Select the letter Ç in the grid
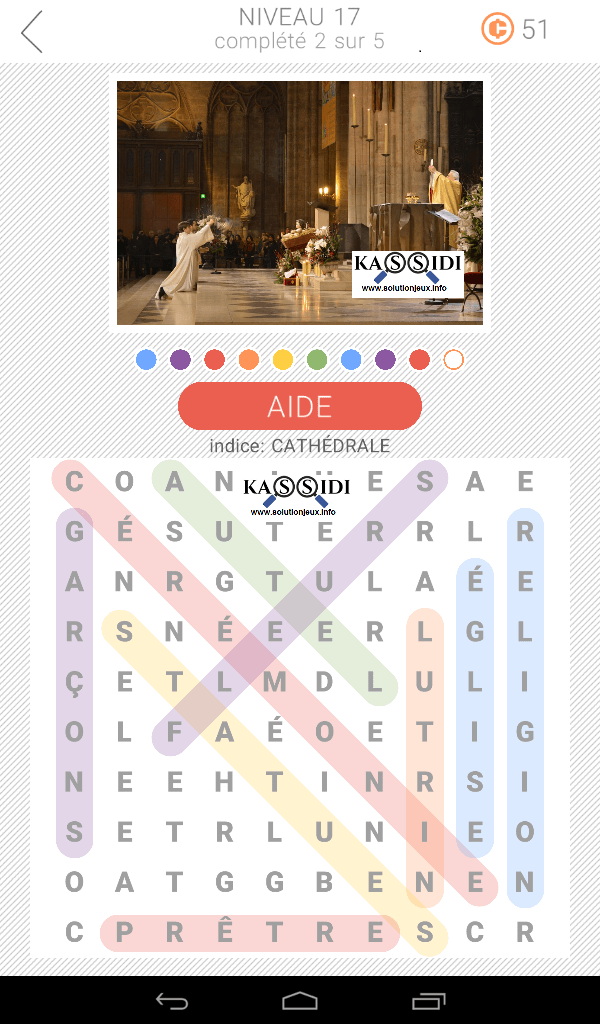Screen dimensions: 600x1024 [x=75, y=682]
